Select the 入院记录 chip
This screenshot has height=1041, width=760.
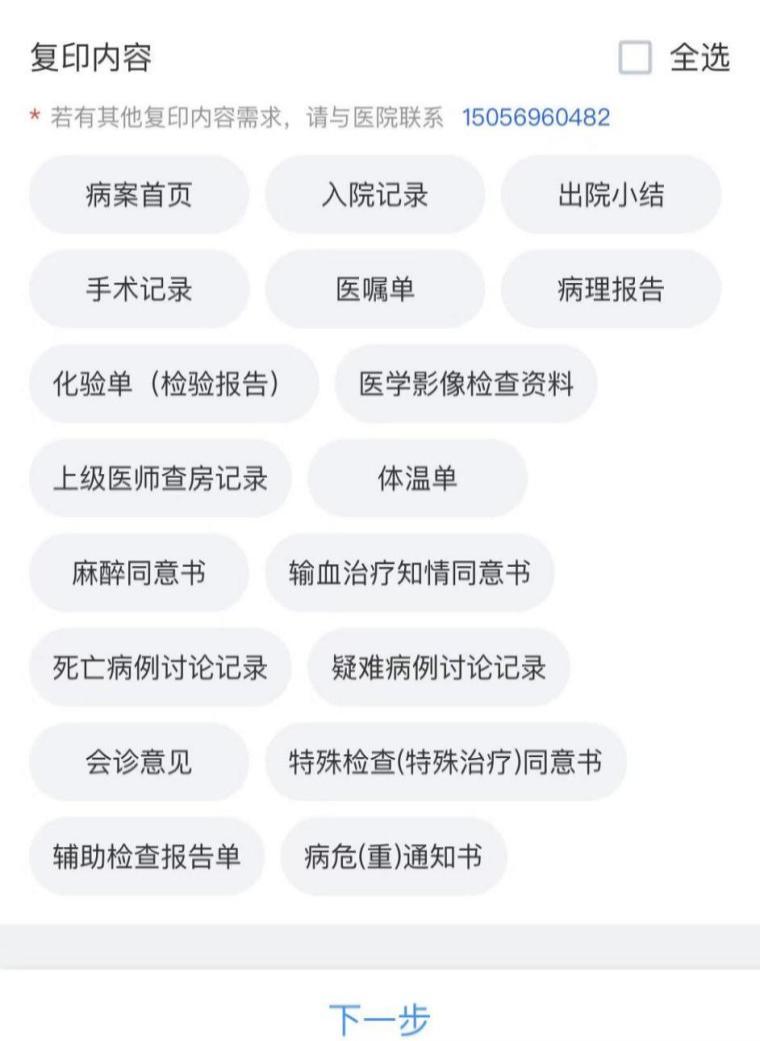click(375, 195)
